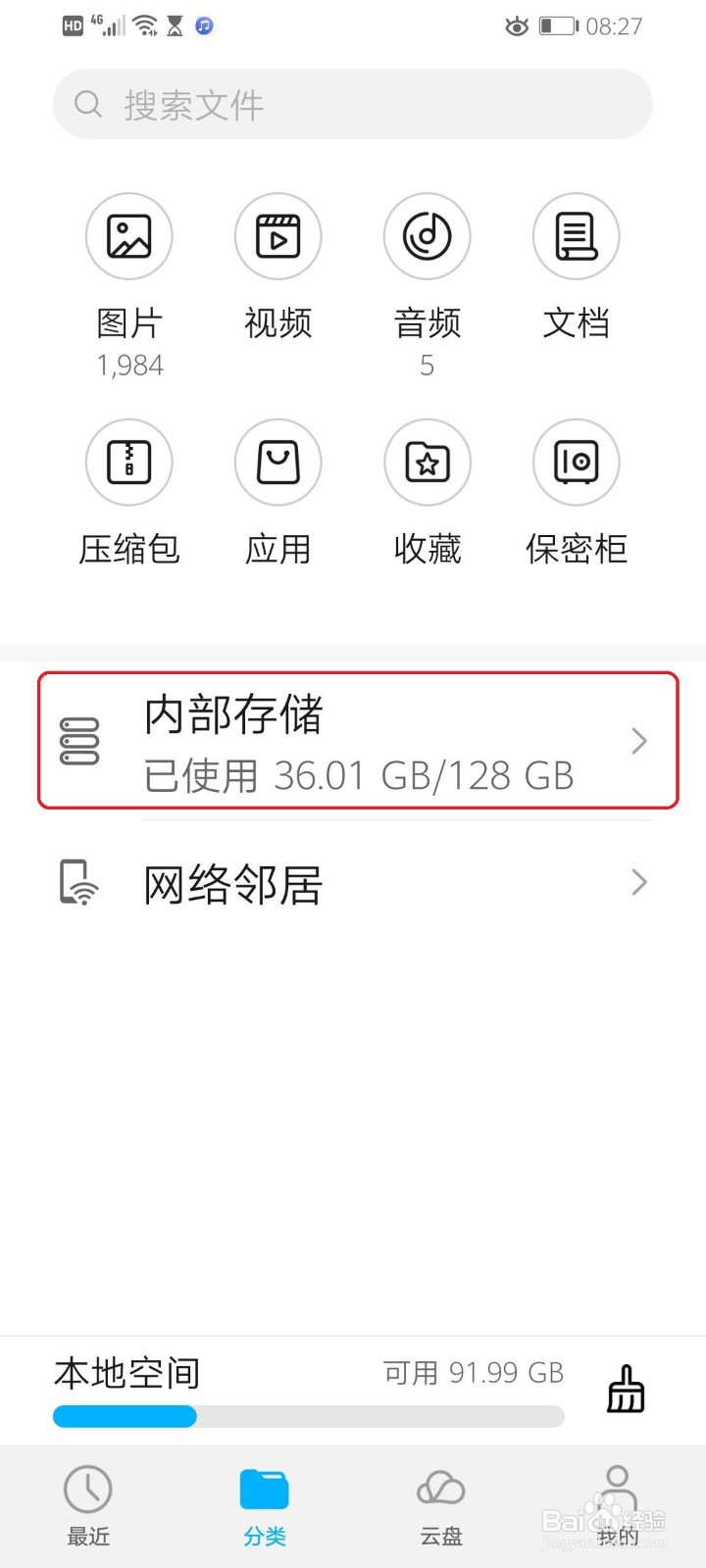Tap the 搜索文件 search input field
The image size is (706, 1568).
click(x=353, y=104)
